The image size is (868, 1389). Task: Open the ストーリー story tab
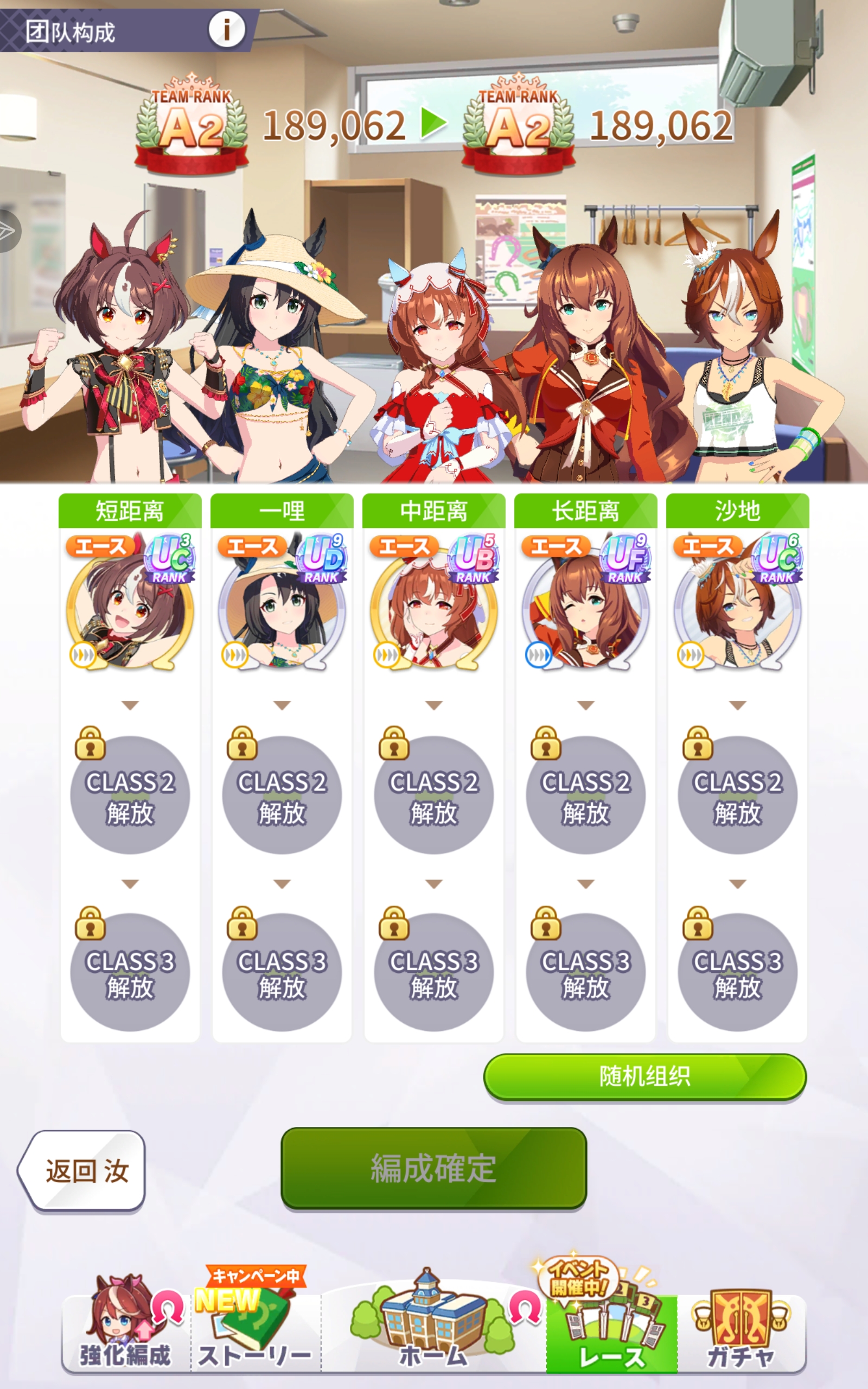256,1331
